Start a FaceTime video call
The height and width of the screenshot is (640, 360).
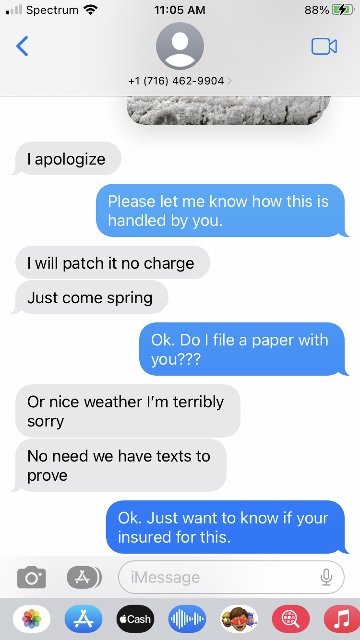coord(324,47)
